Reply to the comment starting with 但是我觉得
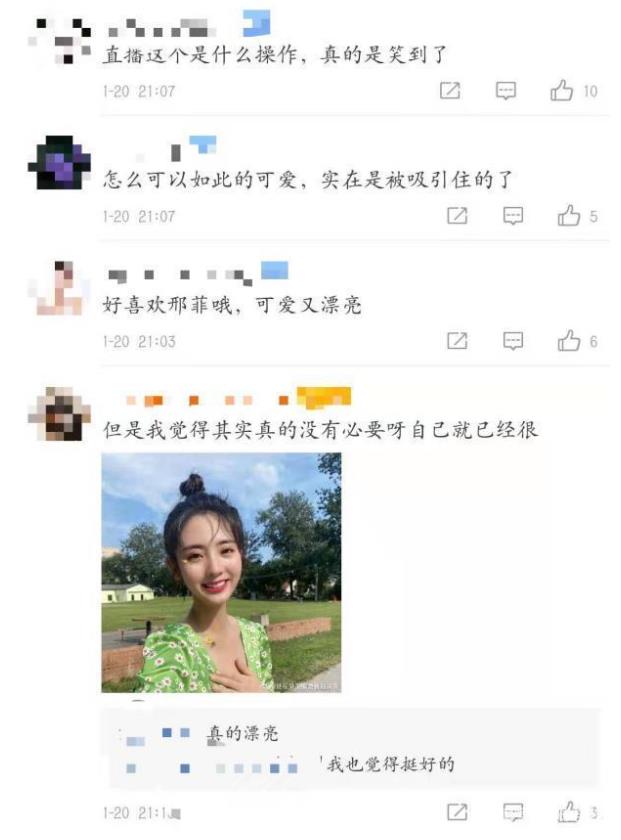621x840 pixels. click(513, 811)
